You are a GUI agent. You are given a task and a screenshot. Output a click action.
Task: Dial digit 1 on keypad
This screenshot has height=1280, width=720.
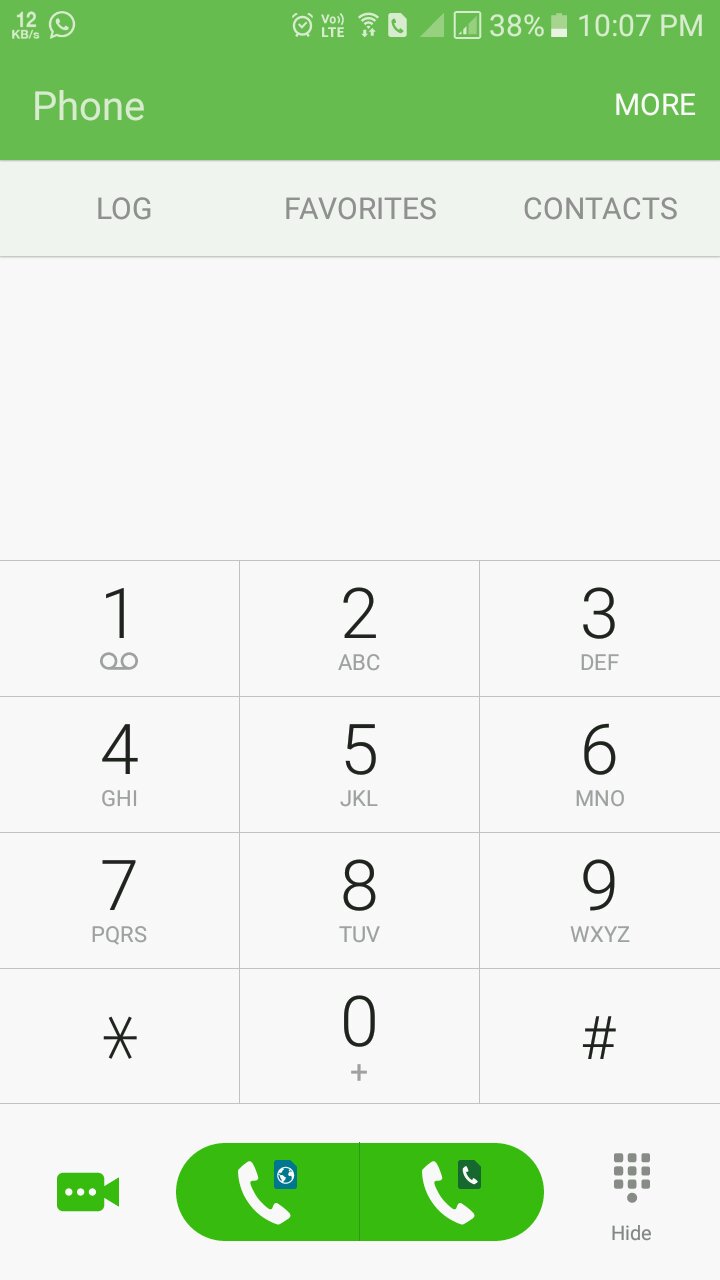tap(119, 628)
